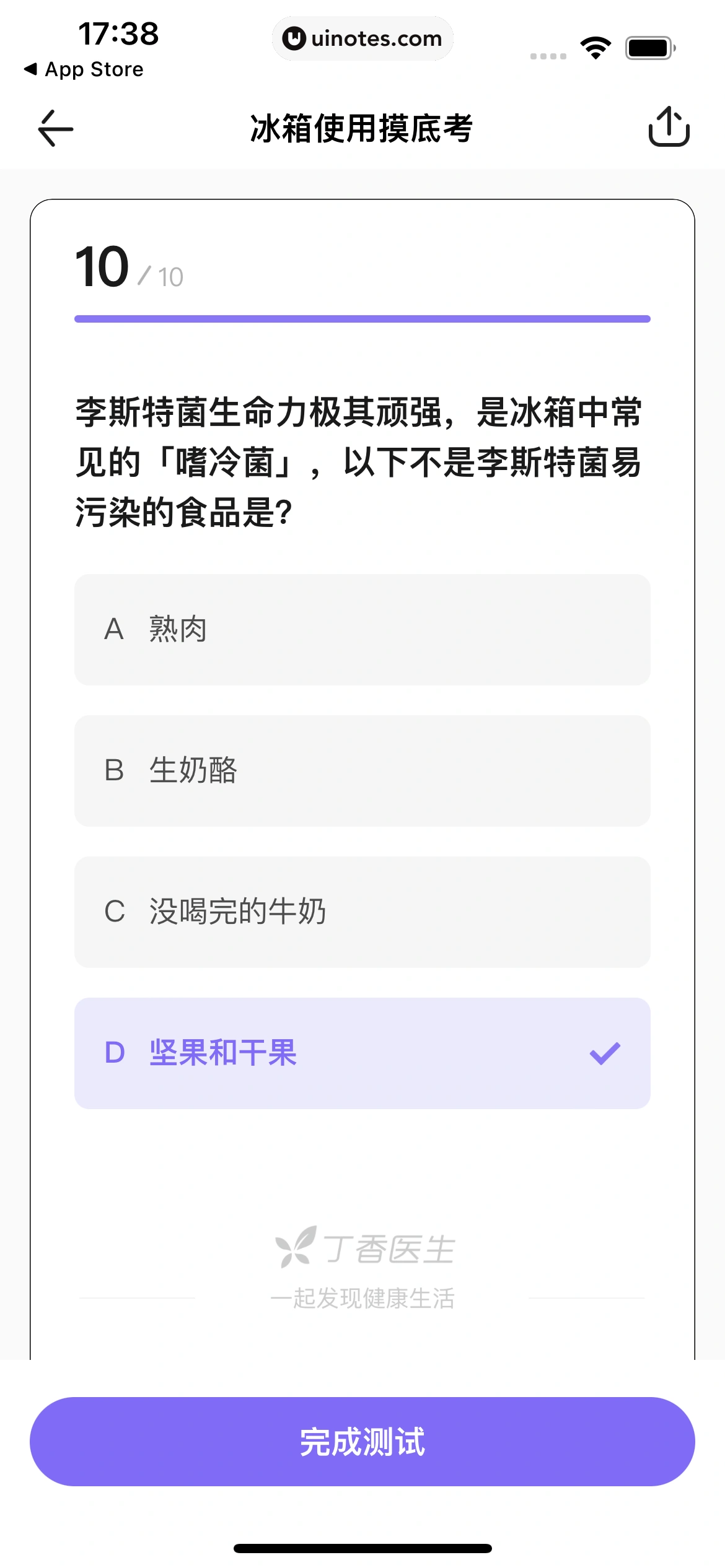Select answer option C 没喝完的牛奶
725x1568 pixels.
362,912
